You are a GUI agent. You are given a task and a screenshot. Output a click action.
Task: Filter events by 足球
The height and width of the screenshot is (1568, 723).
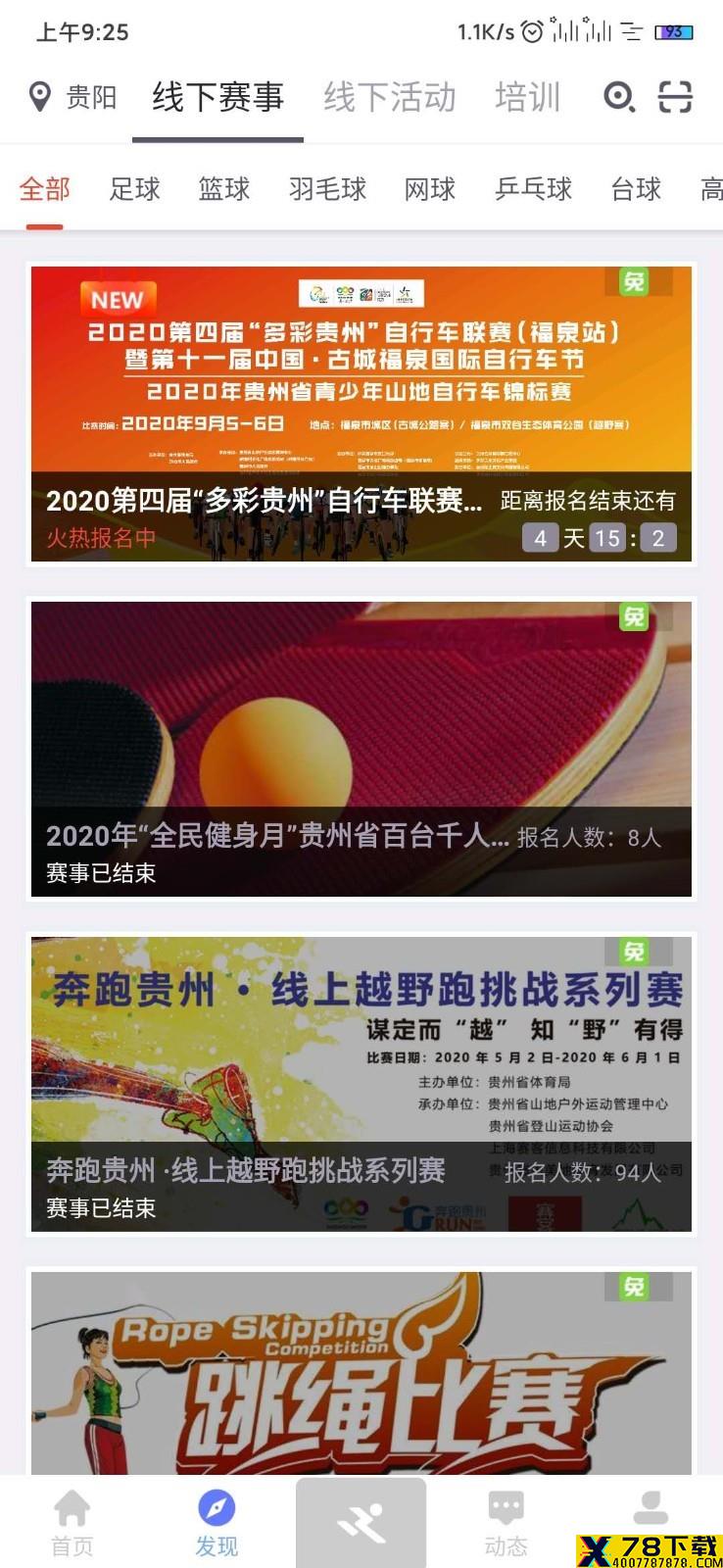point(134,188)
